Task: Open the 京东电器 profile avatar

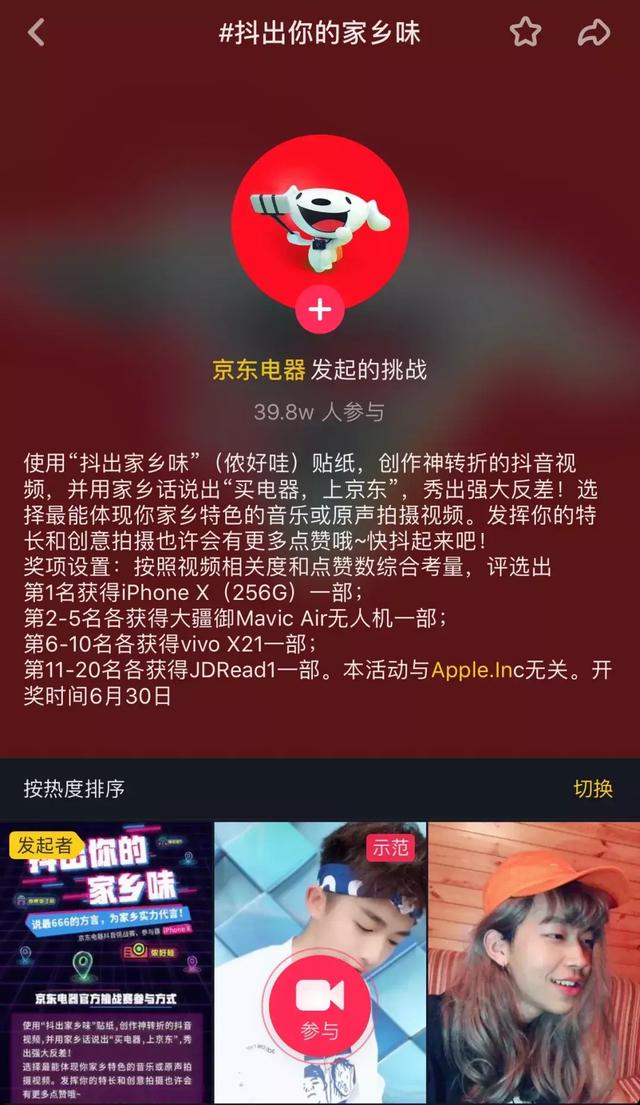Action: click(x=320, y=210)
